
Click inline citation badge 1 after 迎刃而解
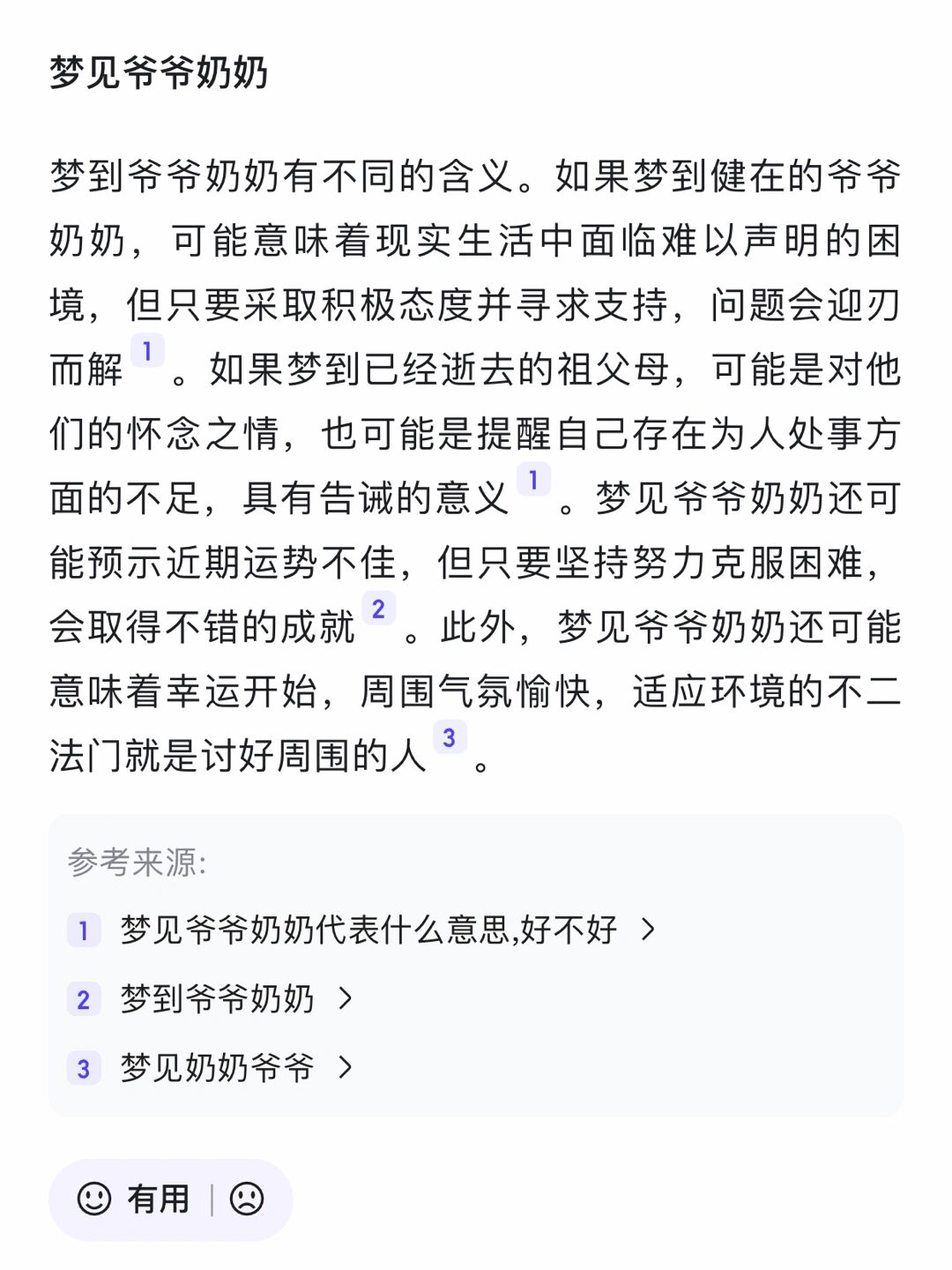pyautogui.click(x=146, y=351)
